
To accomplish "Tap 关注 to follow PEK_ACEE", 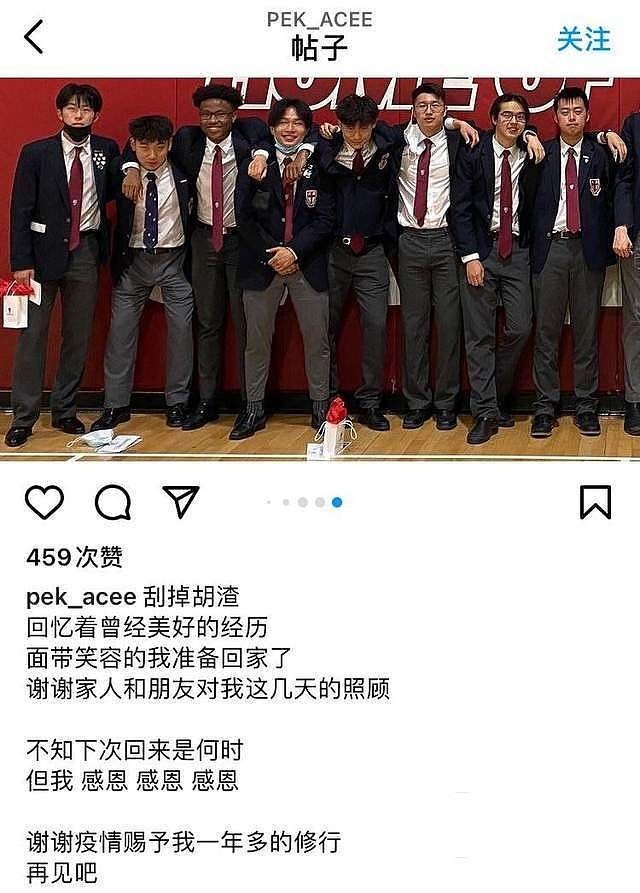I will tap(583, 39).
